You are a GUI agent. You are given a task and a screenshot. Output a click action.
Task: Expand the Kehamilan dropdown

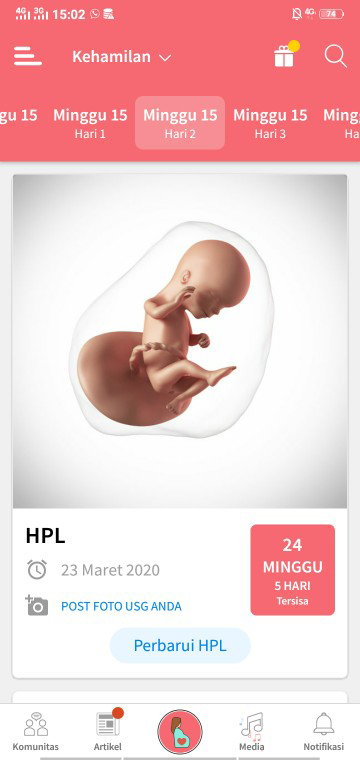tap(122, 57)
